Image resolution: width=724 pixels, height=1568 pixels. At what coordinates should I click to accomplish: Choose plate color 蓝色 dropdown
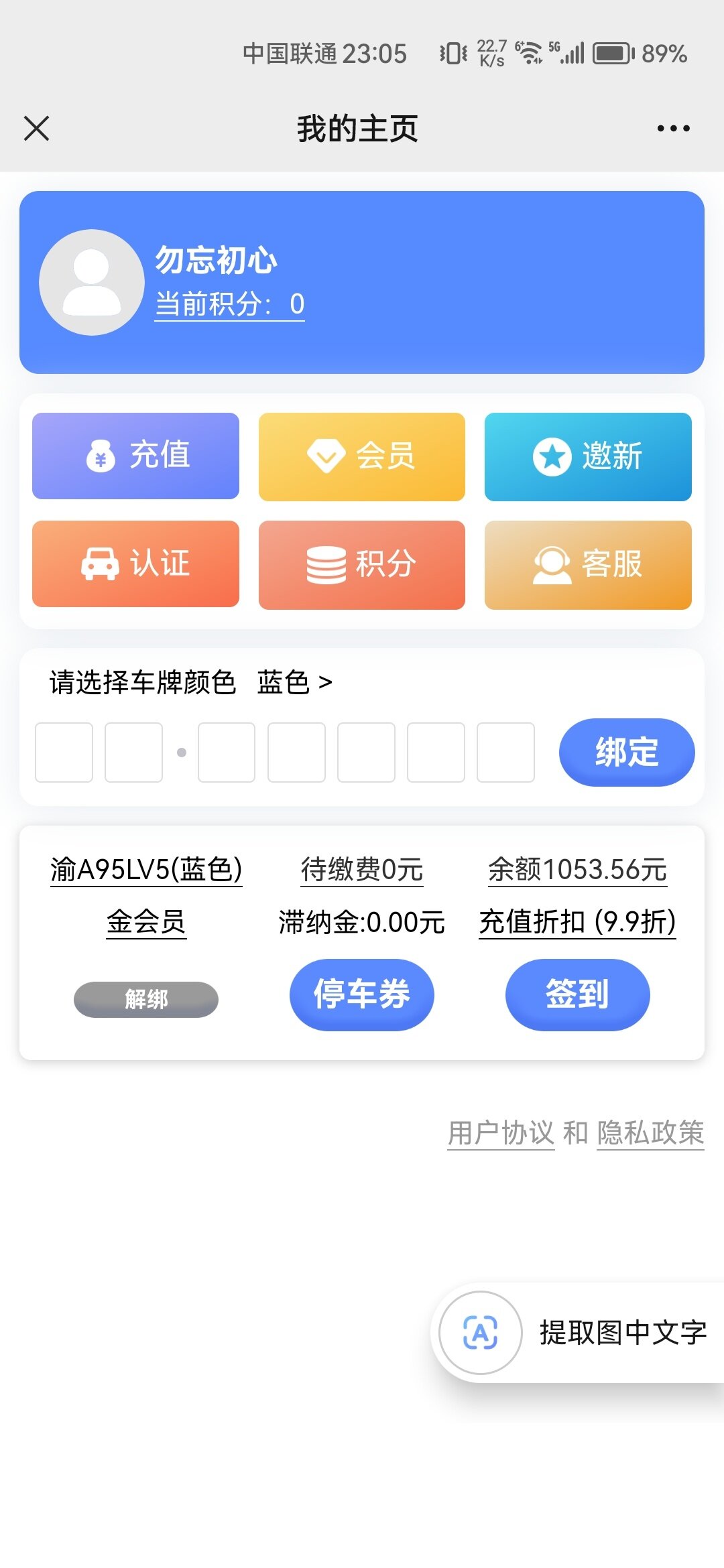coord(295,682)
